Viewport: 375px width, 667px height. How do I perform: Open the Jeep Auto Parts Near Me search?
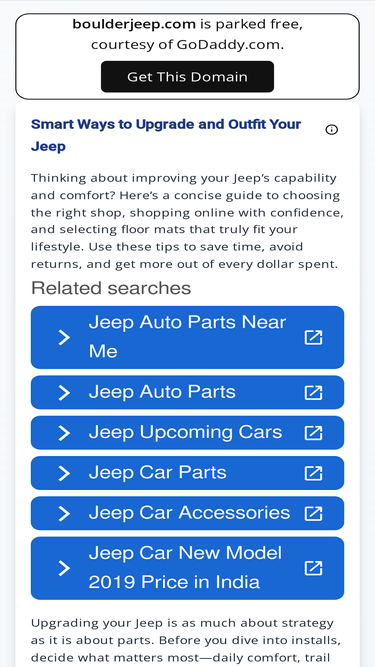coord(187,337)
